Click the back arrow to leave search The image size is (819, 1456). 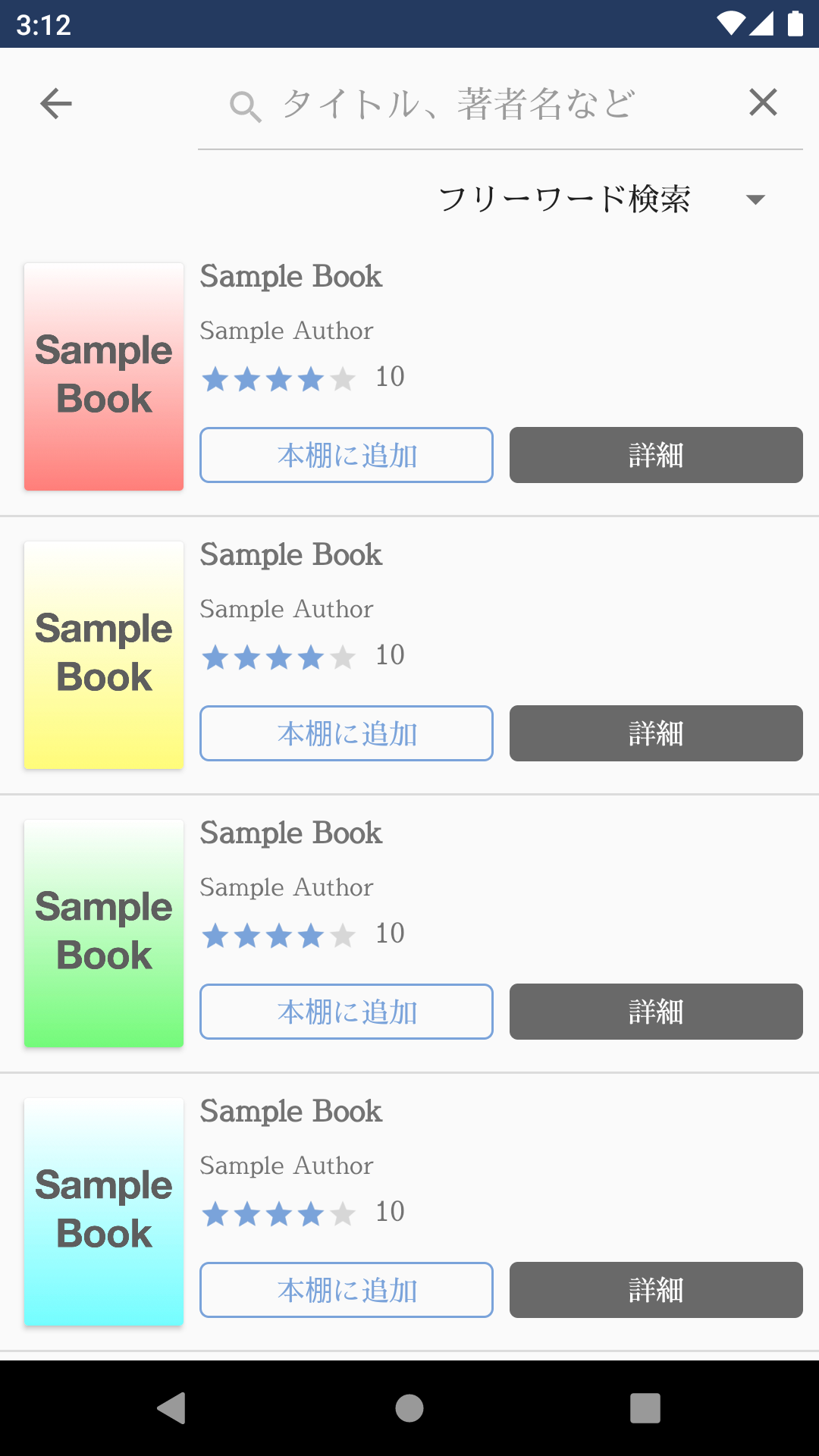[x=55, y=104]
